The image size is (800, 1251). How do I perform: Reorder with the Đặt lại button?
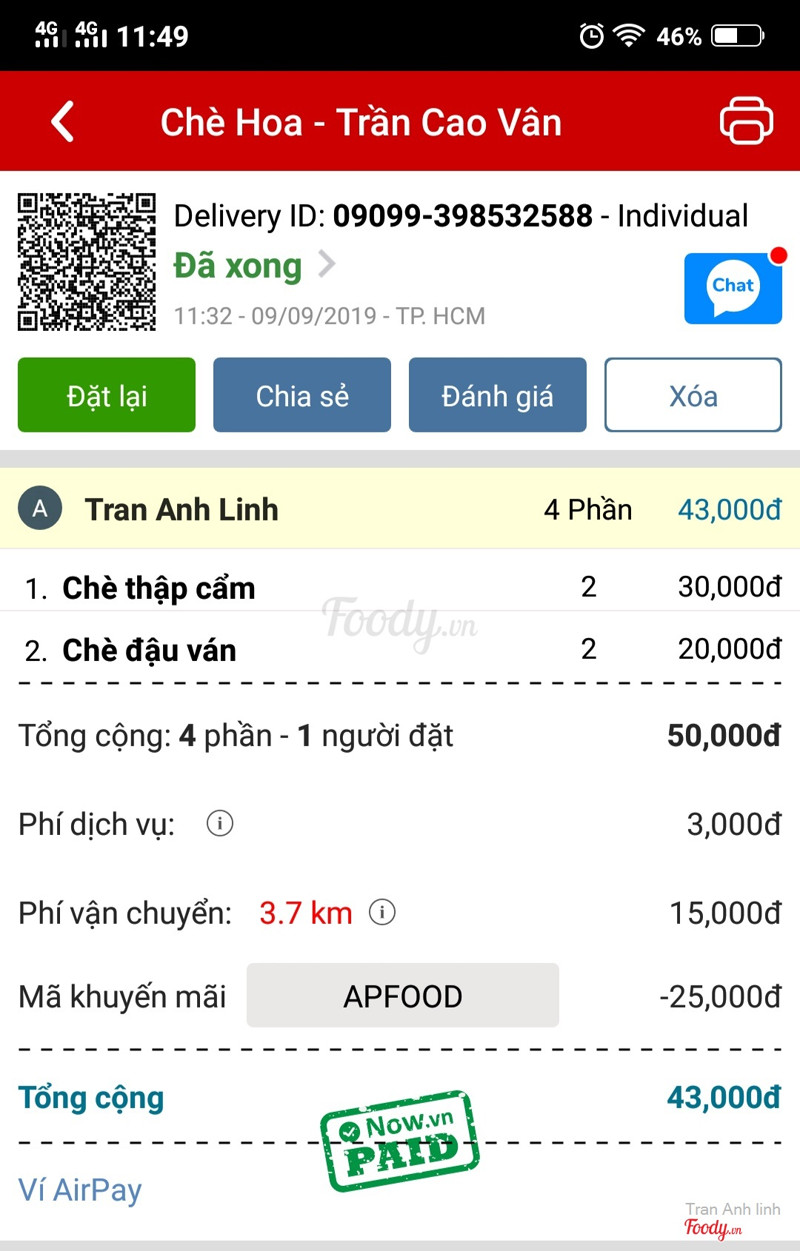107,396
